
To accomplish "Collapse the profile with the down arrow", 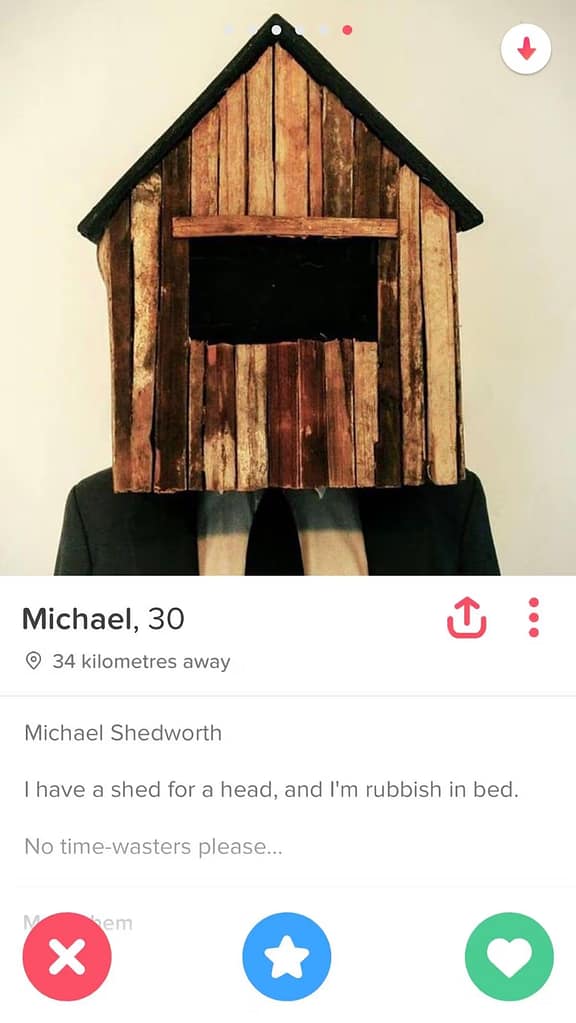I will coord(526,50).
